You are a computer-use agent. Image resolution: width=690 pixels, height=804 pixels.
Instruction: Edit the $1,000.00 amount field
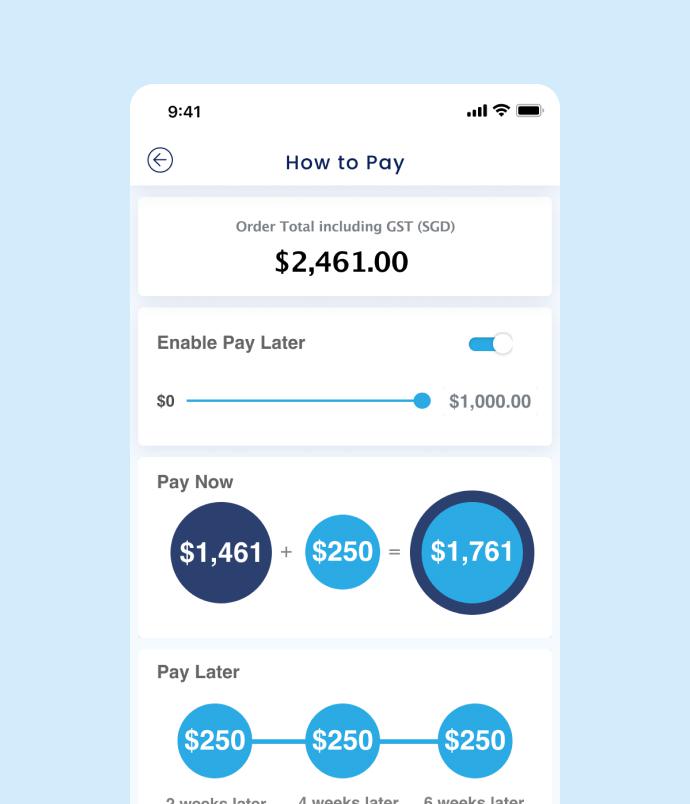(x=490, y=402)
